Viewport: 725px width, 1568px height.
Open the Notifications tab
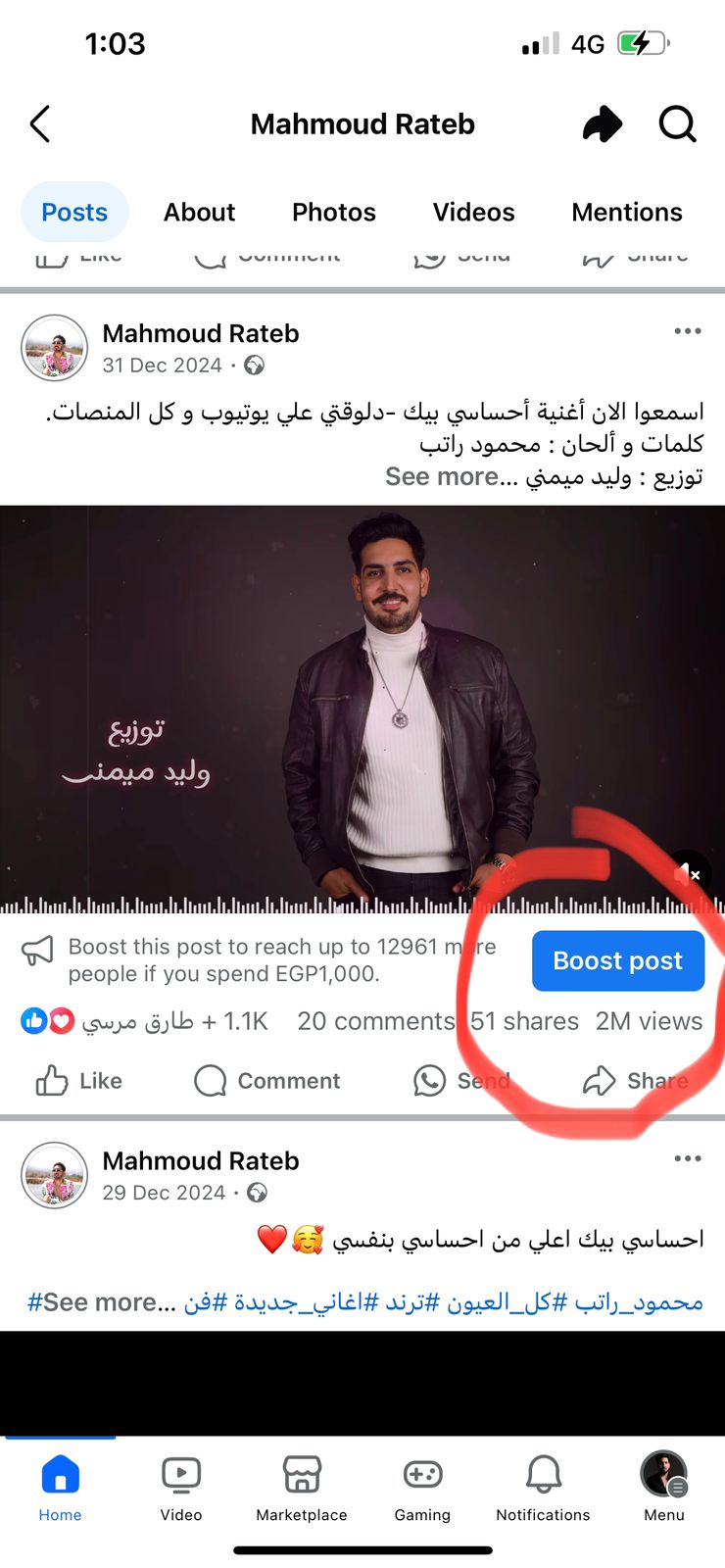point(543,1488)
